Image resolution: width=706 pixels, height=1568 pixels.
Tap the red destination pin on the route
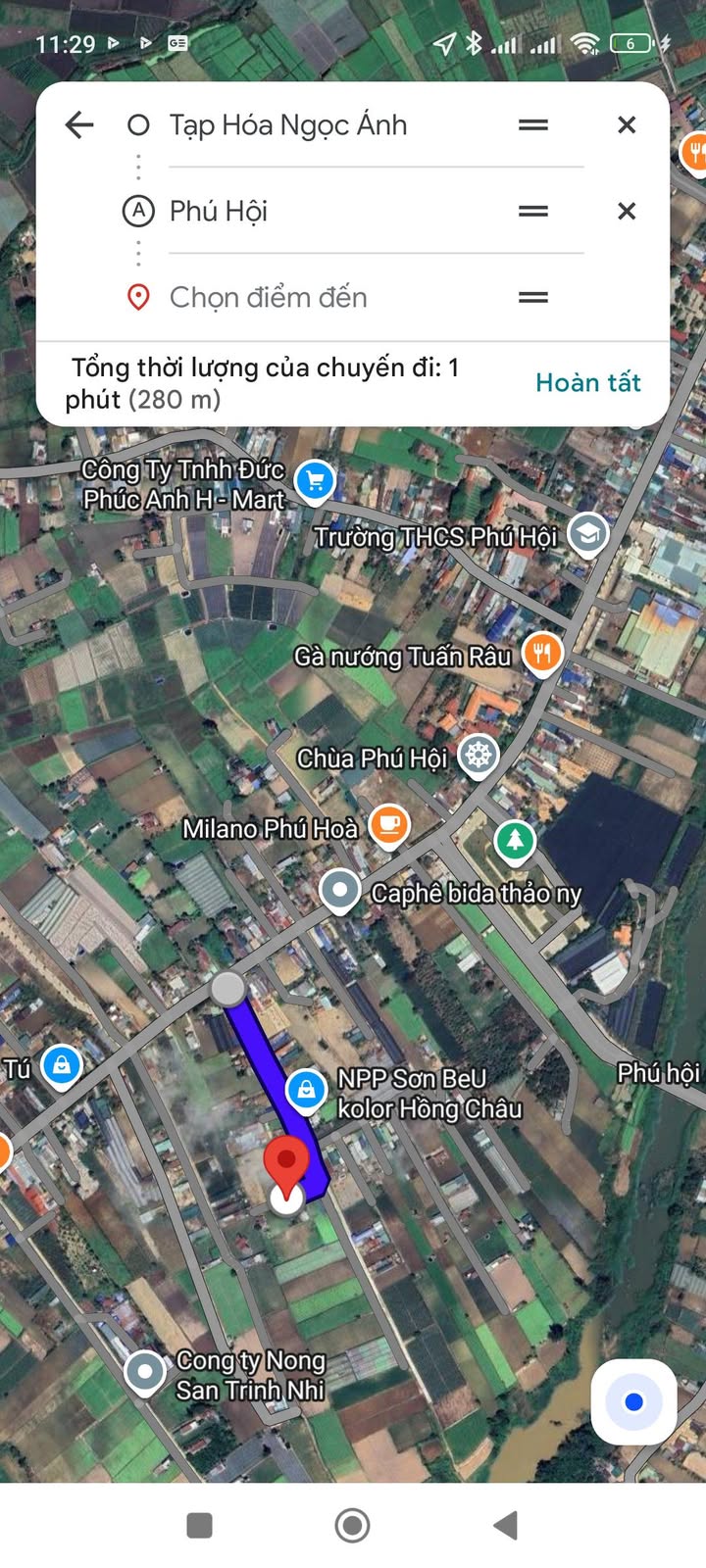[x=286, y=1166]
